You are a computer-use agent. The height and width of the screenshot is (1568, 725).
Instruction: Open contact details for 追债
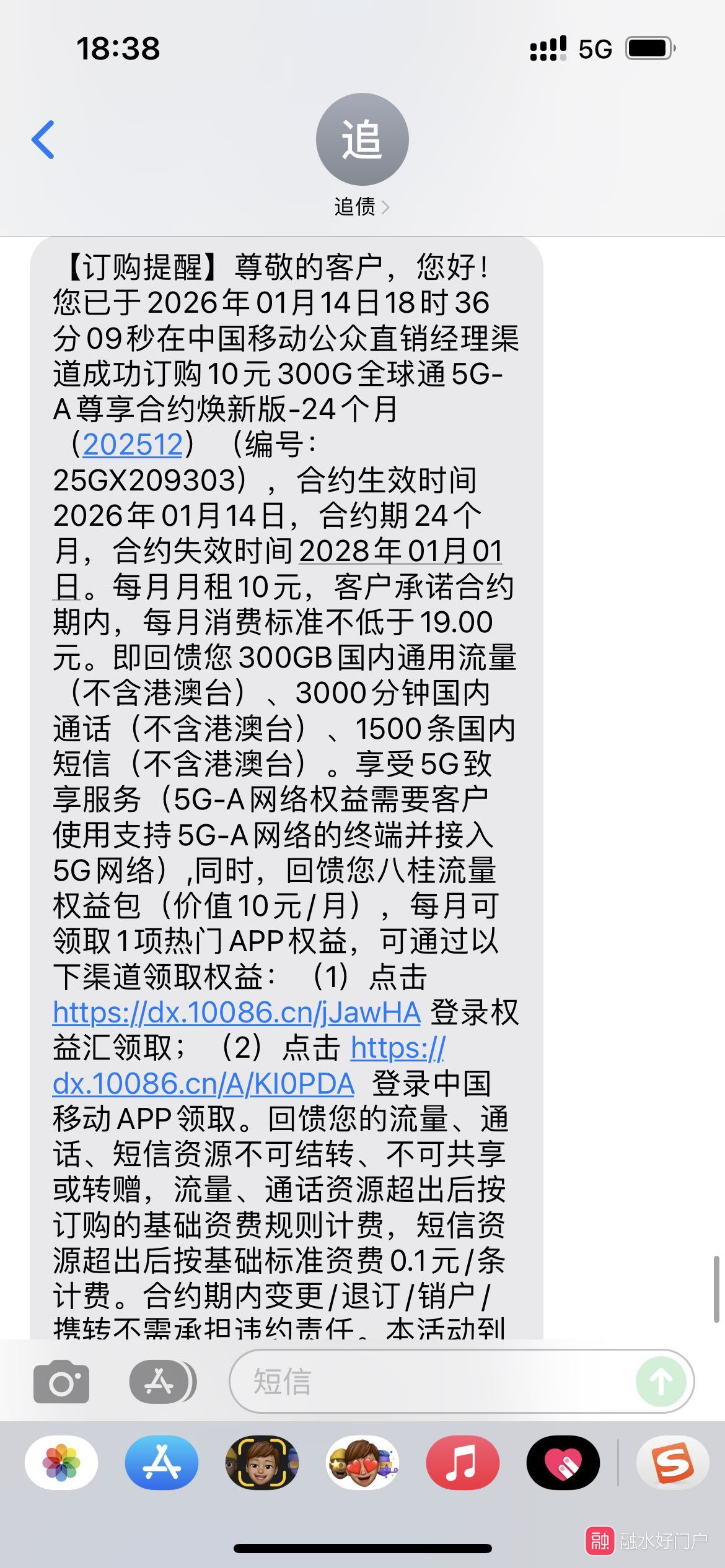362,155
